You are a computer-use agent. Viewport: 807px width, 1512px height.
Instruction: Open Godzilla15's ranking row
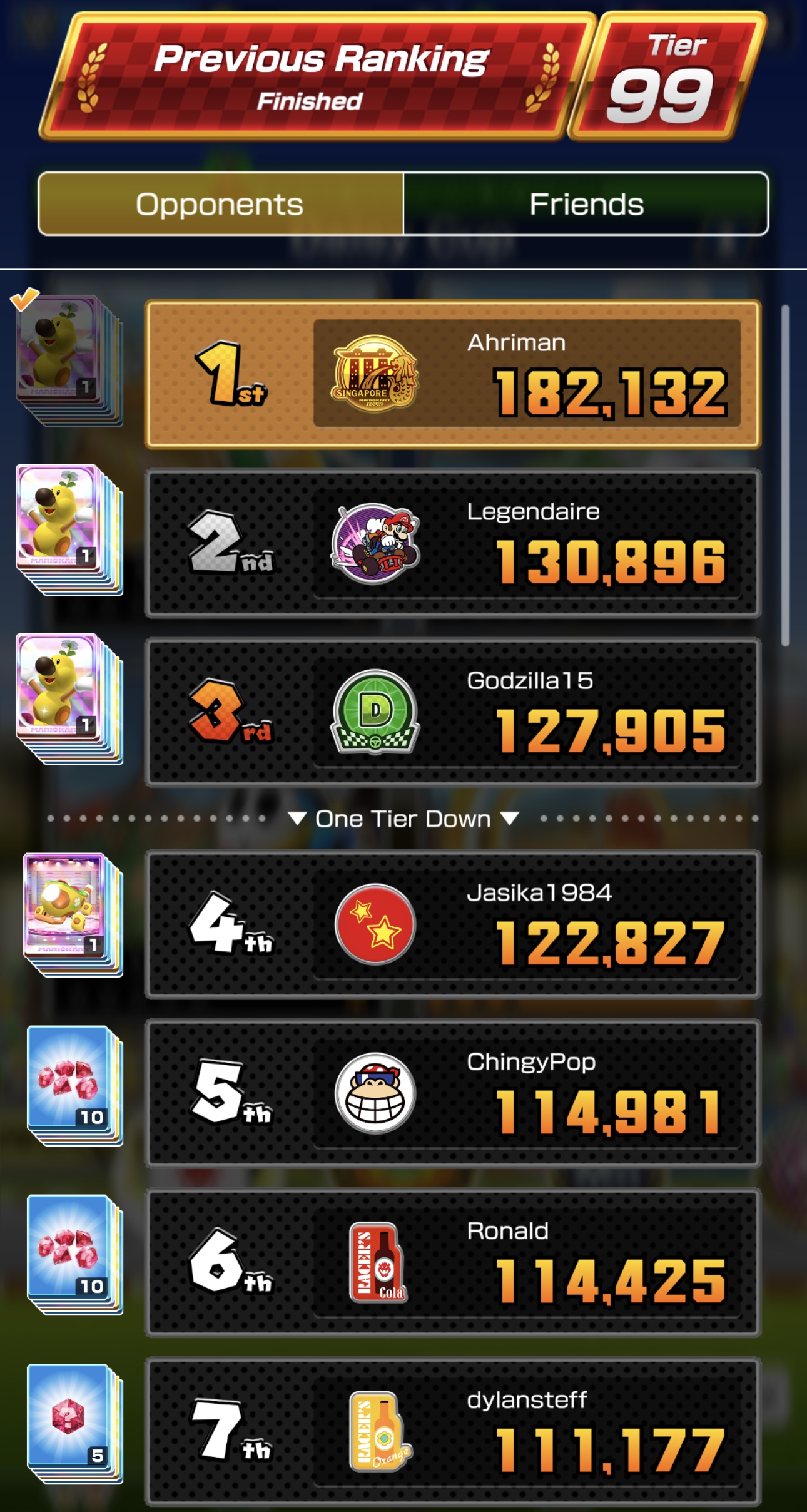point(453,712)
